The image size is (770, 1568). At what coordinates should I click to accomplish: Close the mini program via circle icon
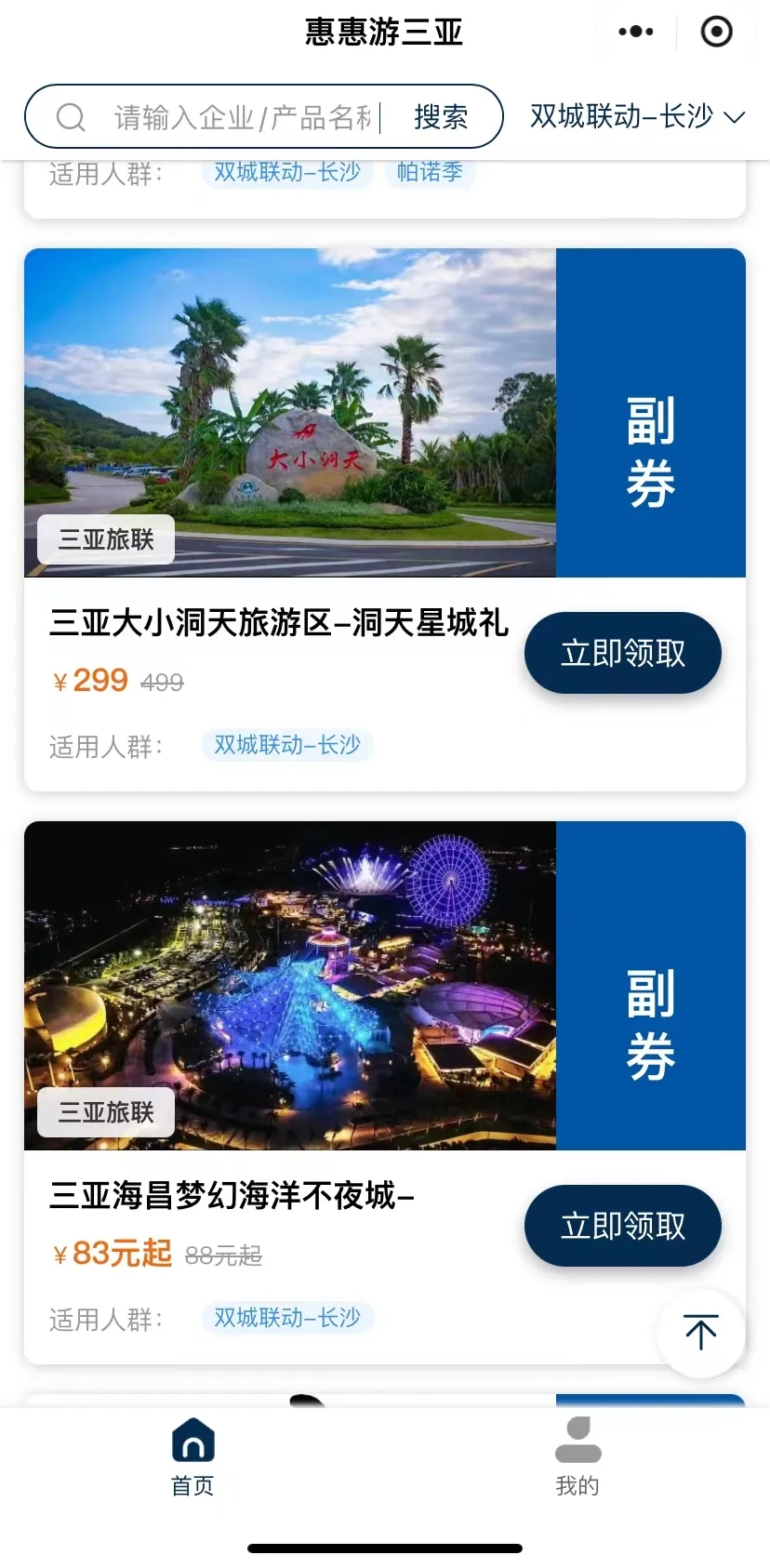pyautogui.click(x=716, y=32)
